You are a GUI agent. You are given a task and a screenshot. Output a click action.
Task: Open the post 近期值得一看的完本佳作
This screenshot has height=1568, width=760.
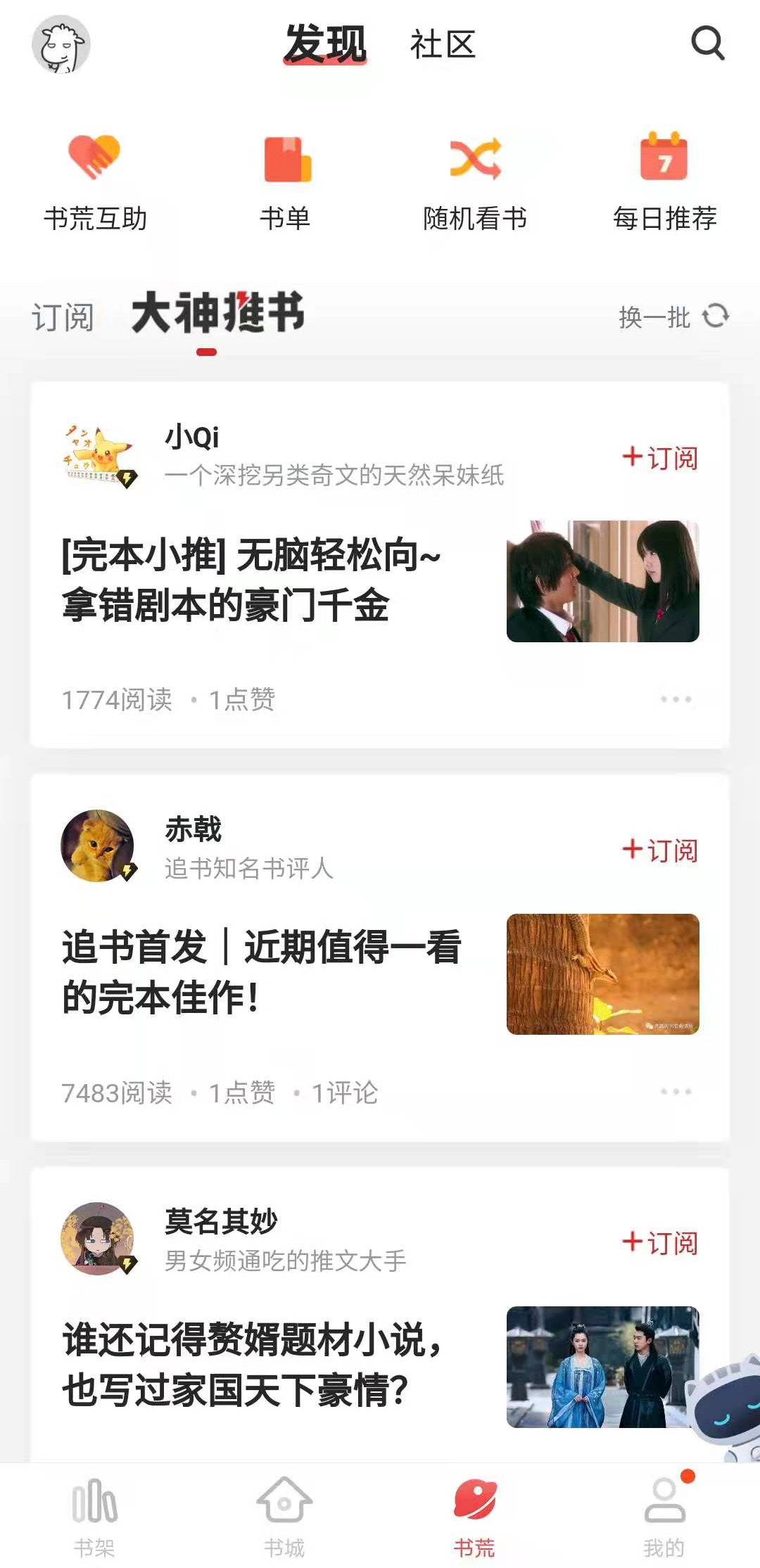pos(260,973)
